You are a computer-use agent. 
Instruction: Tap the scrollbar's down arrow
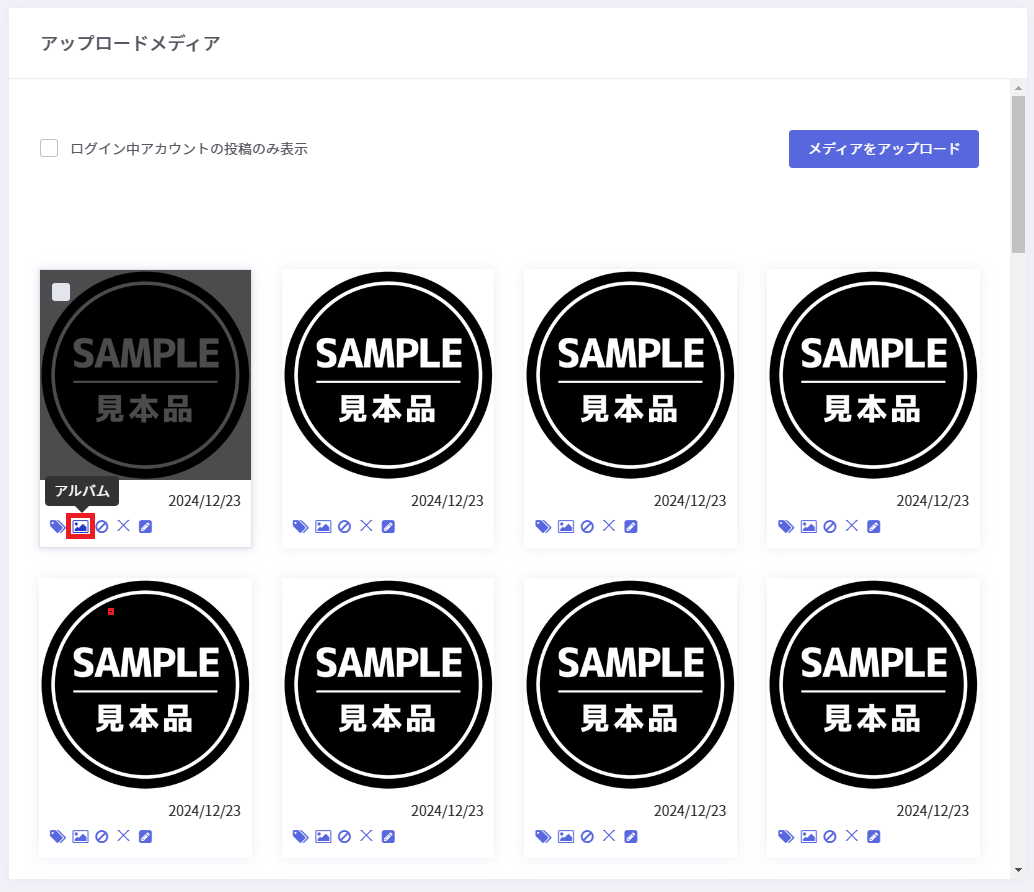[1018, 870]
